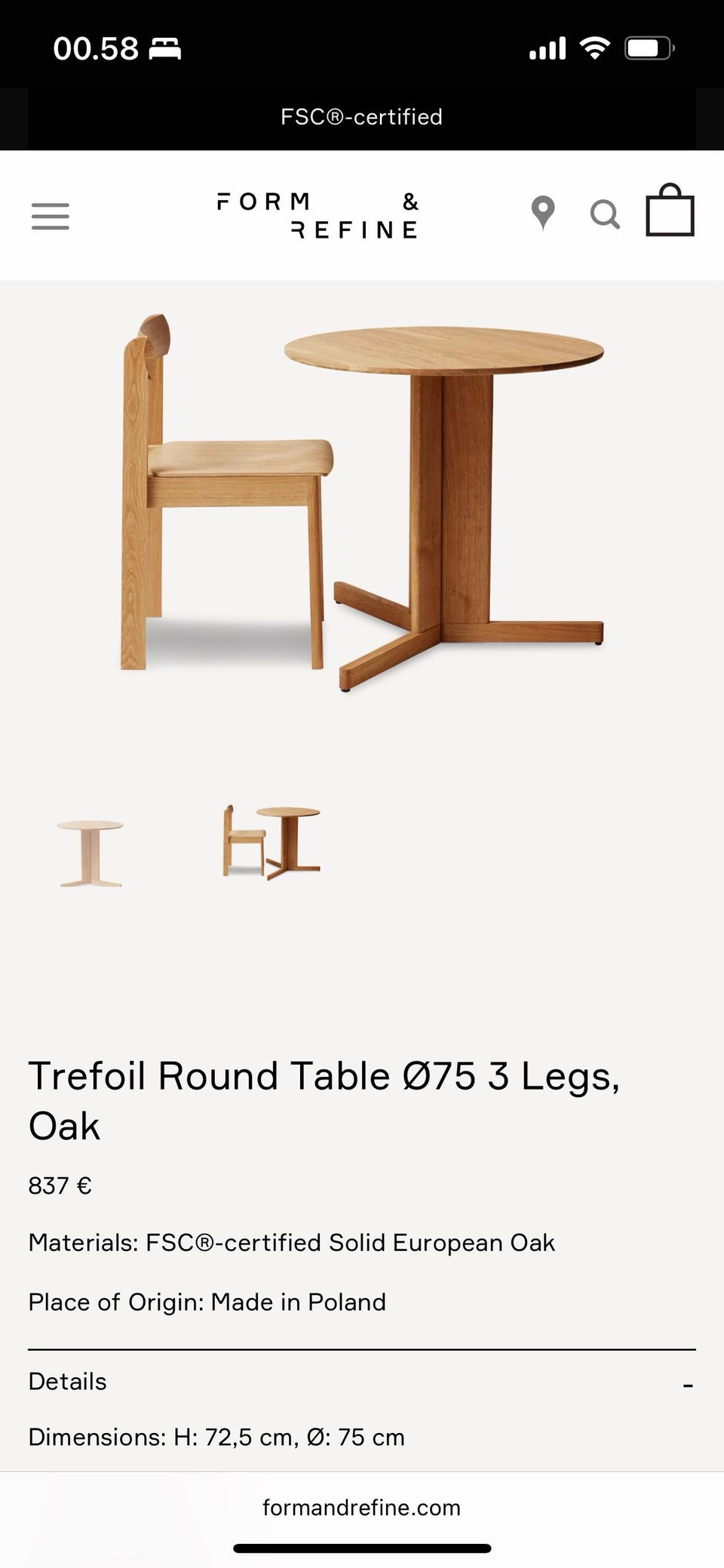Tap the FSC®-certified announcement banner

(362, 117)
